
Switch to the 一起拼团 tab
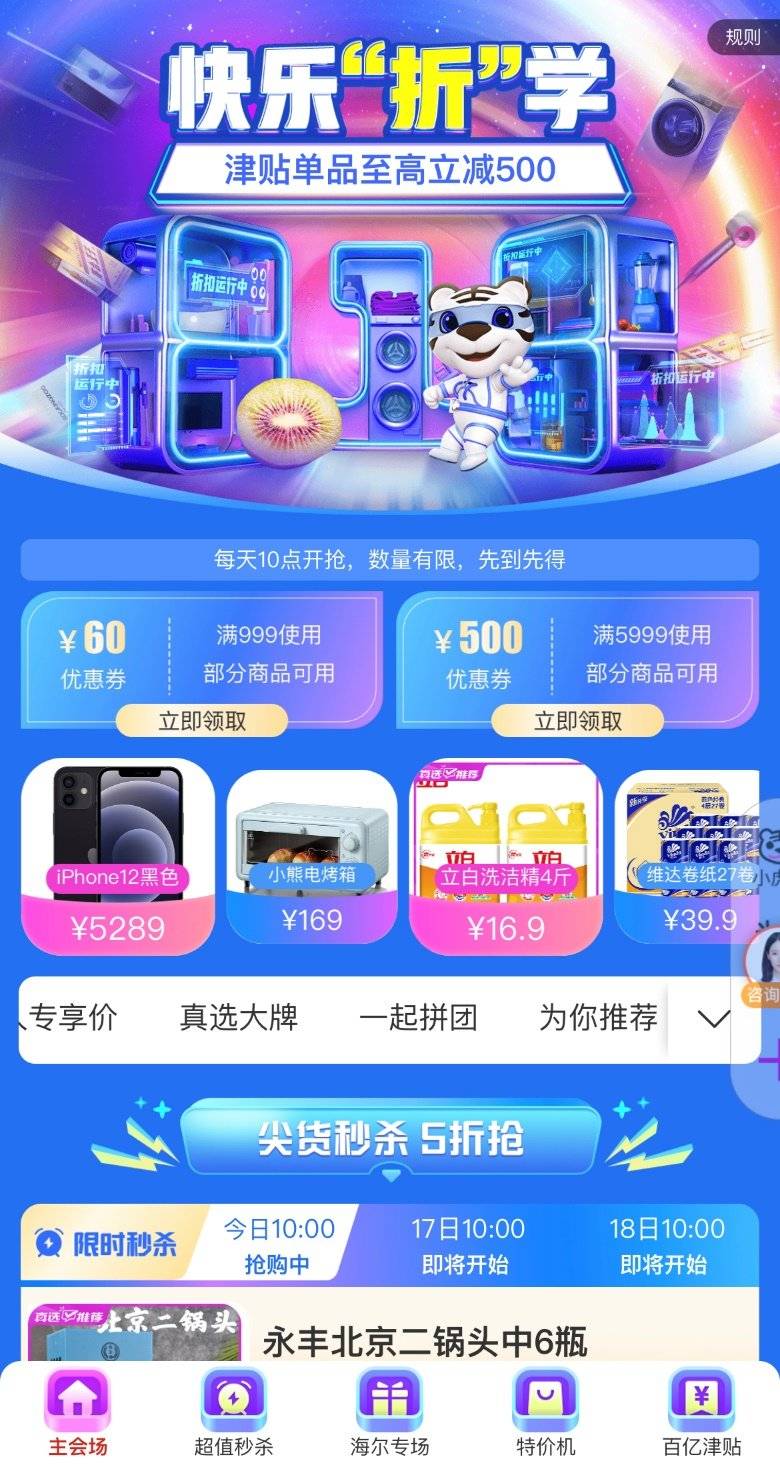click(418, 1018)
